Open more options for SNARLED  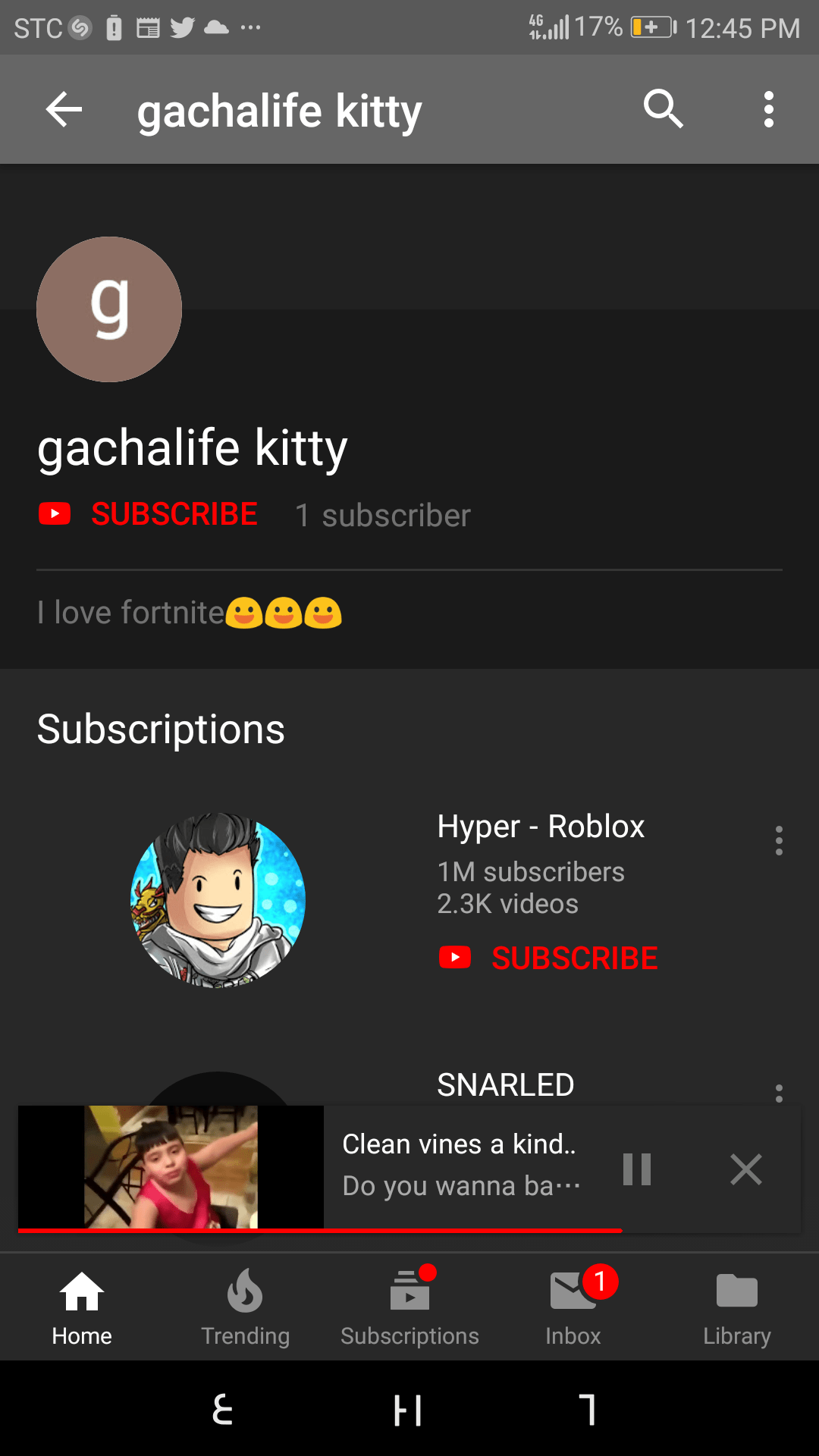pos(779,1094)
